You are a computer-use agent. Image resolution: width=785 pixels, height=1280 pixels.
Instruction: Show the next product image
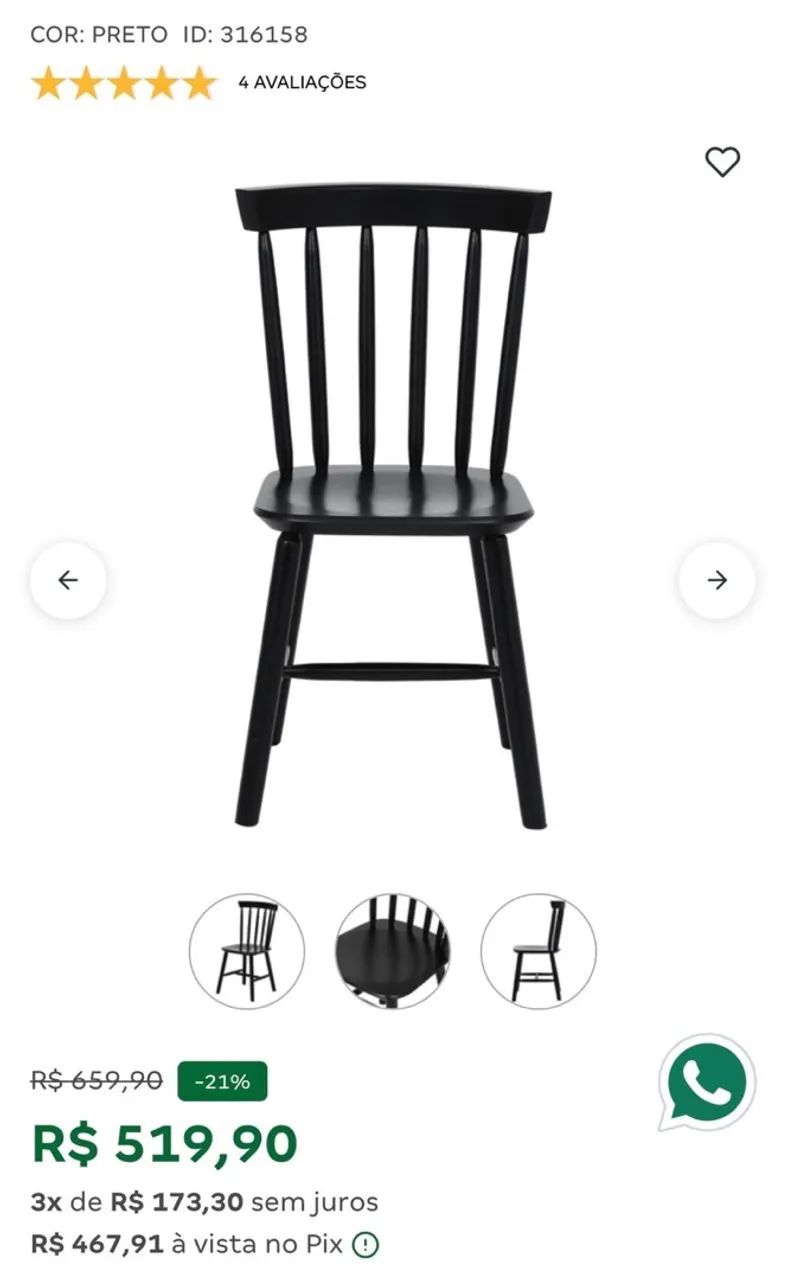(x=717, y=580)
